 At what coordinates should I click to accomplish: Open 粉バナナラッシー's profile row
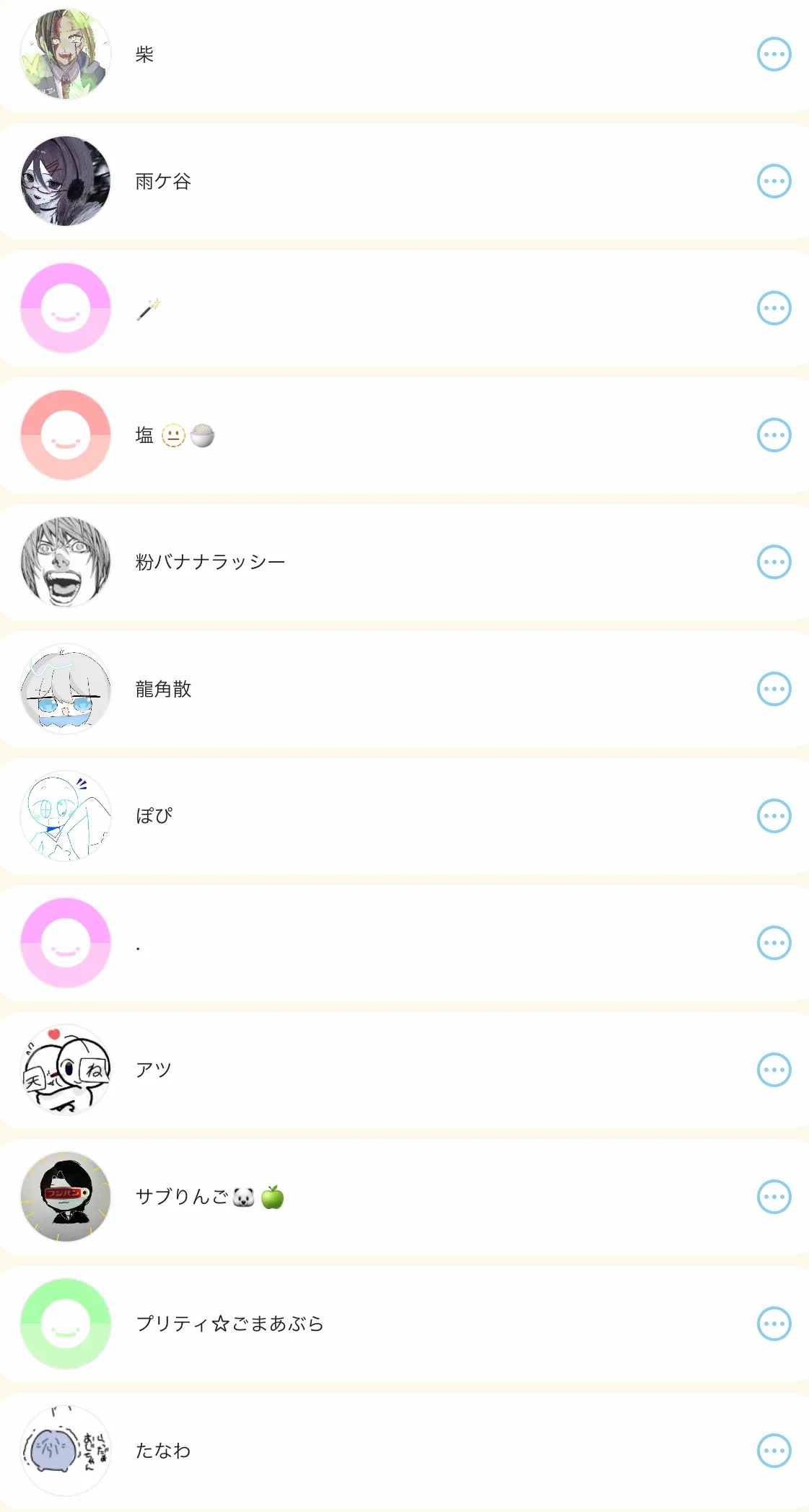tap(404, 562)
